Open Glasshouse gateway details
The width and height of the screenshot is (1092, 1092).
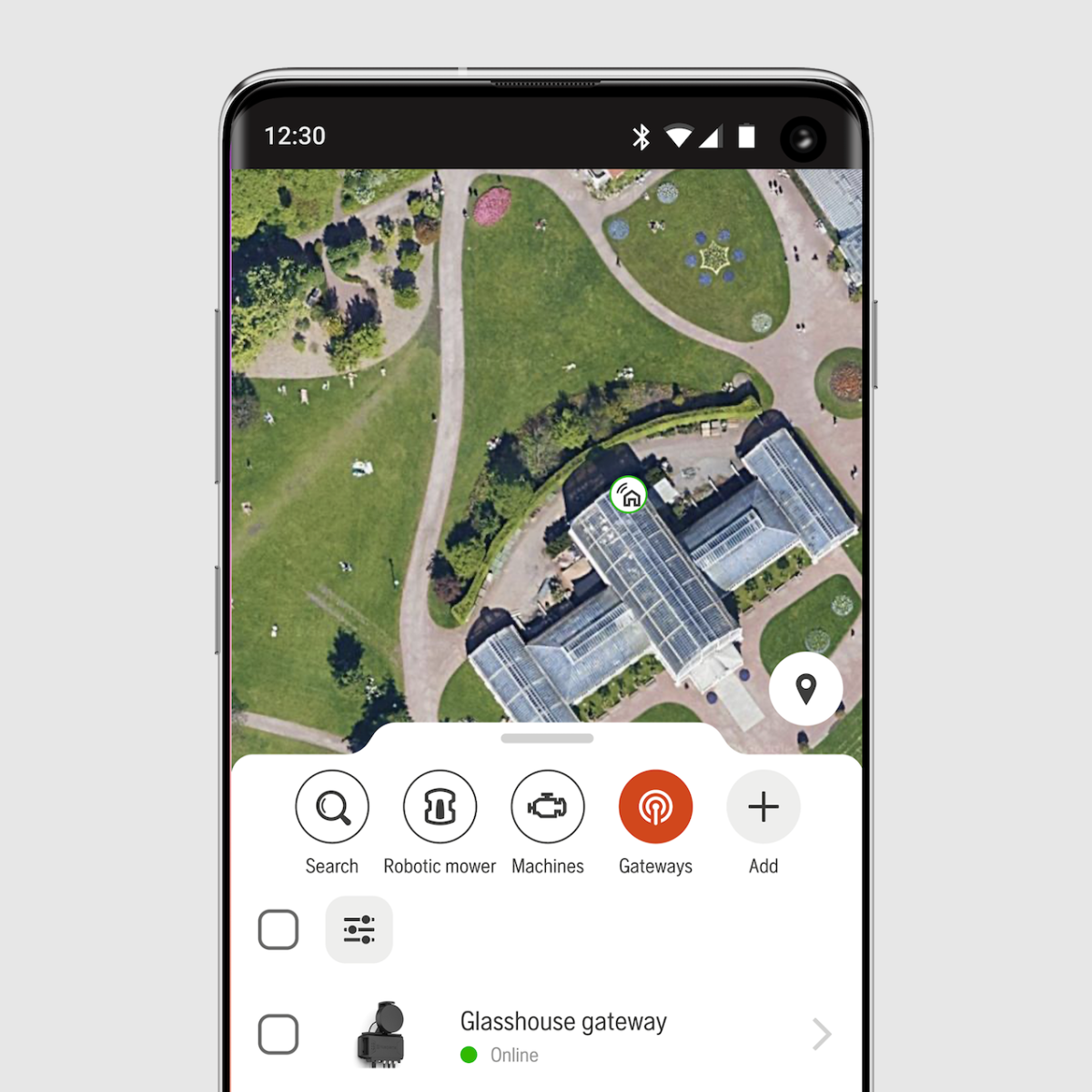(821, 1035)
